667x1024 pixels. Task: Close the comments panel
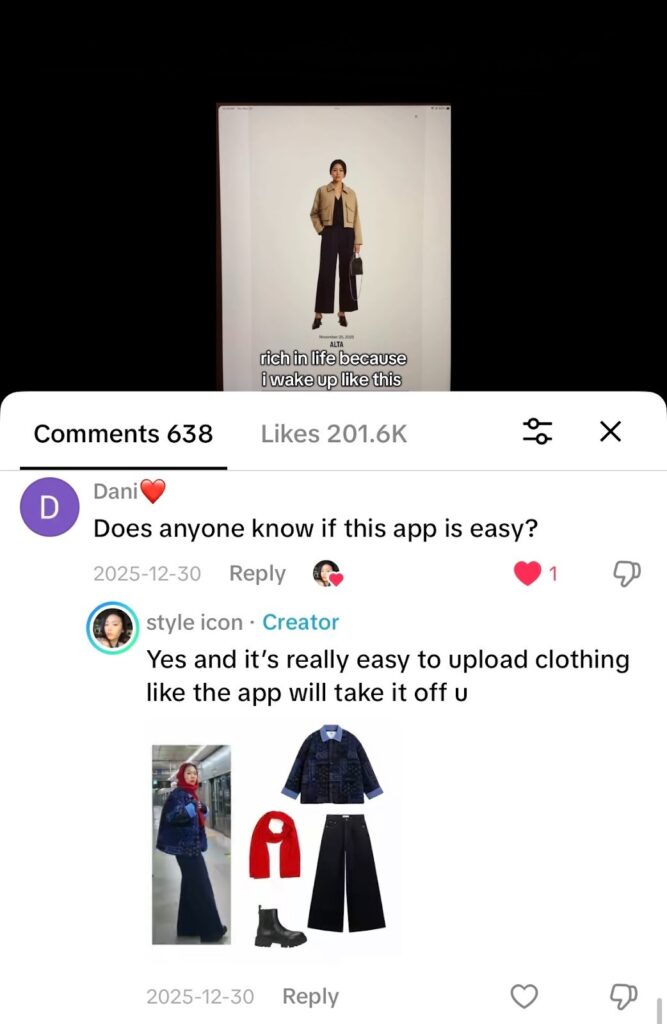point(610,431)
